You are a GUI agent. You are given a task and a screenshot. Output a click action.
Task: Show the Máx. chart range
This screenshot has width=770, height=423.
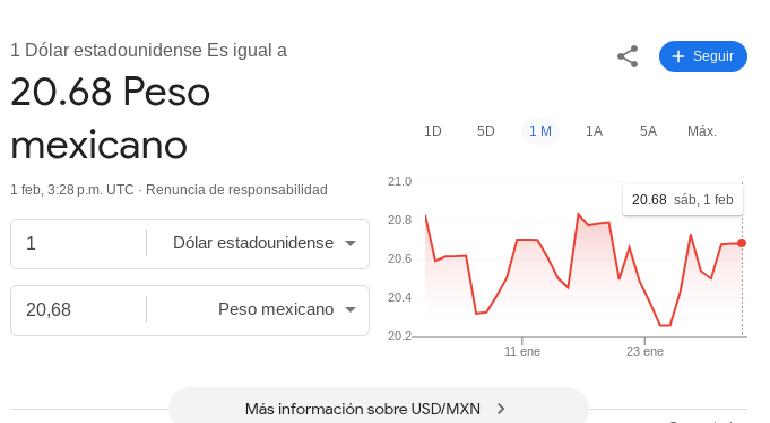click(702, 131)
